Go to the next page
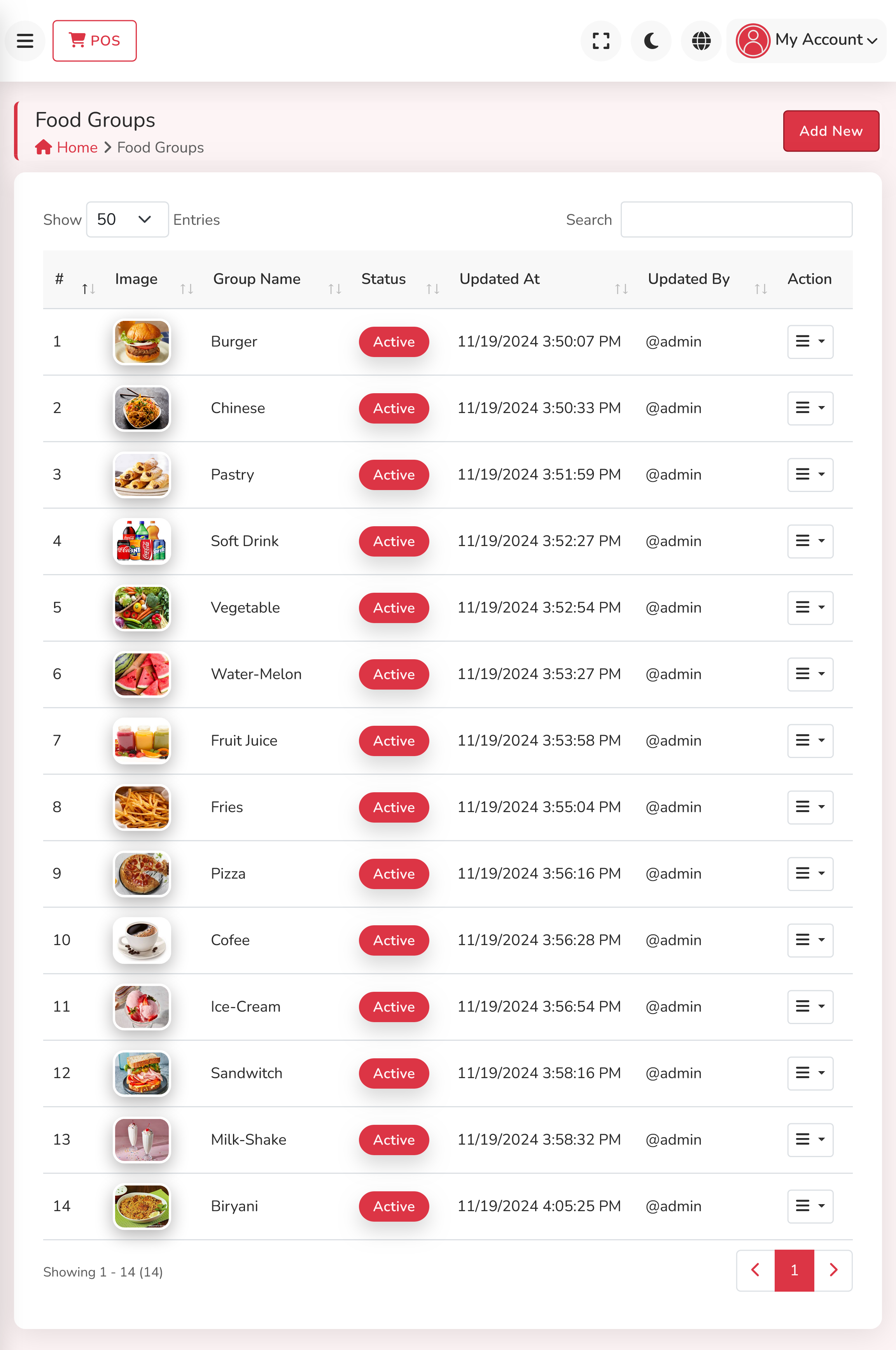Screen dimensions: 896x1350 click(833, 1270)
